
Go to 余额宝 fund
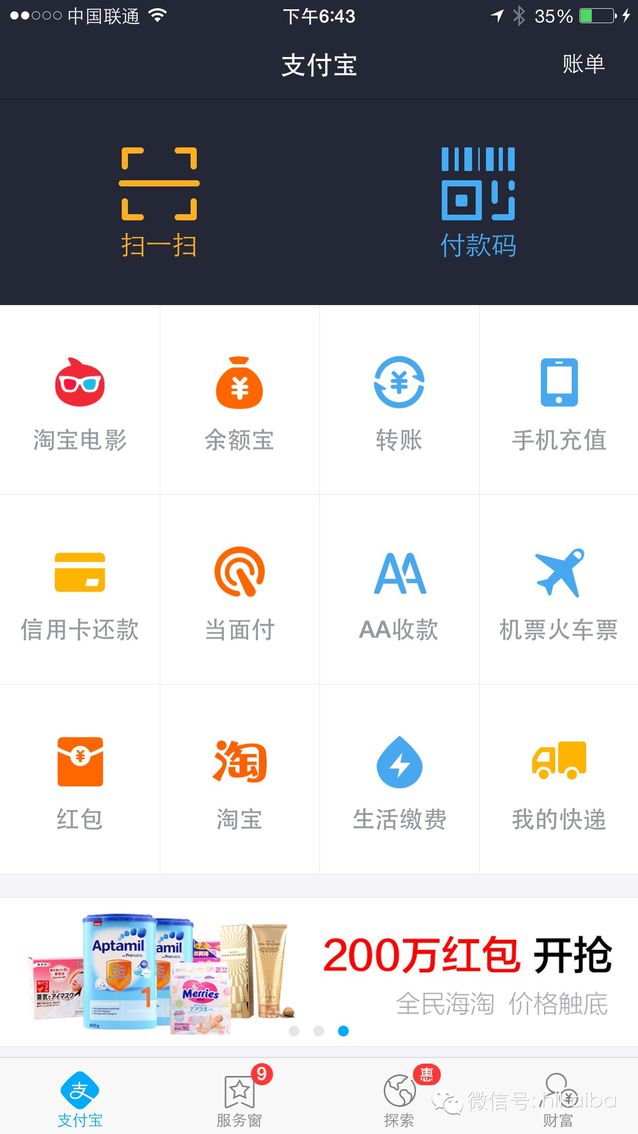[x=239, y=401]
